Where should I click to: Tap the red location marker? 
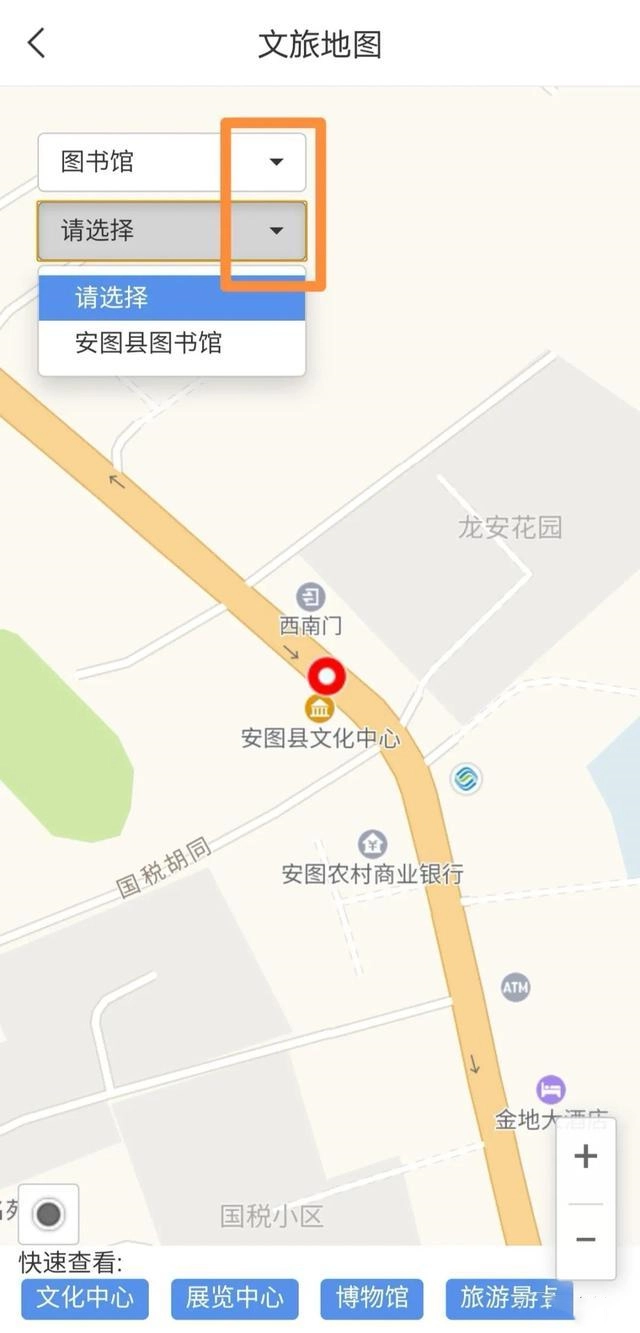click(x=326, y=677)
